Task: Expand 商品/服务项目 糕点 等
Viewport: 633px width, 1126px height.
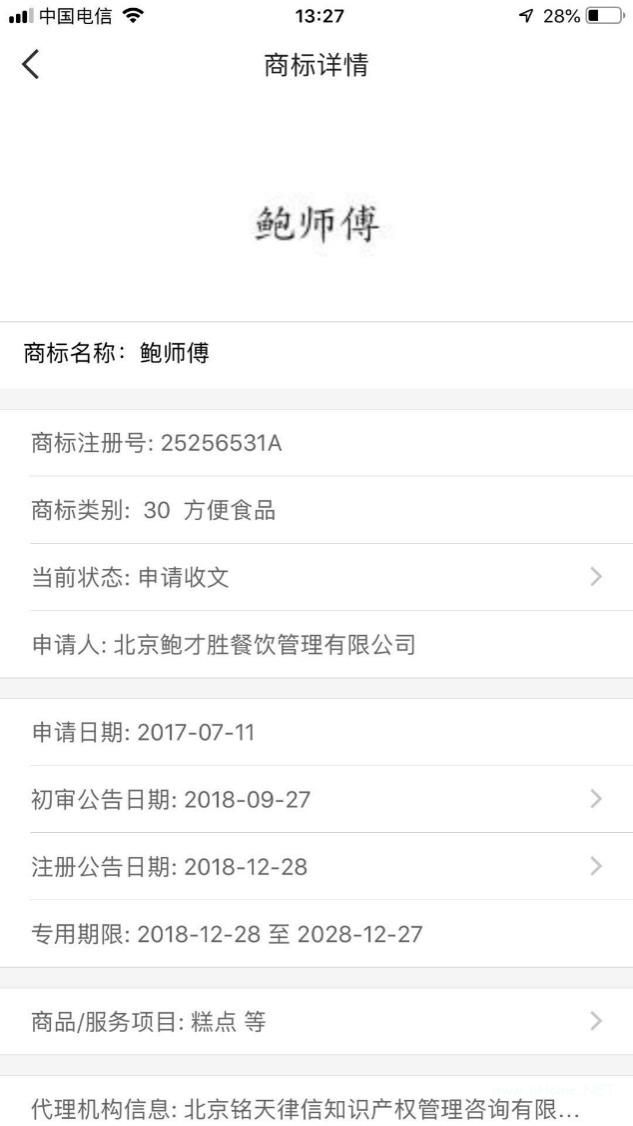Action: click(316, 1021)
